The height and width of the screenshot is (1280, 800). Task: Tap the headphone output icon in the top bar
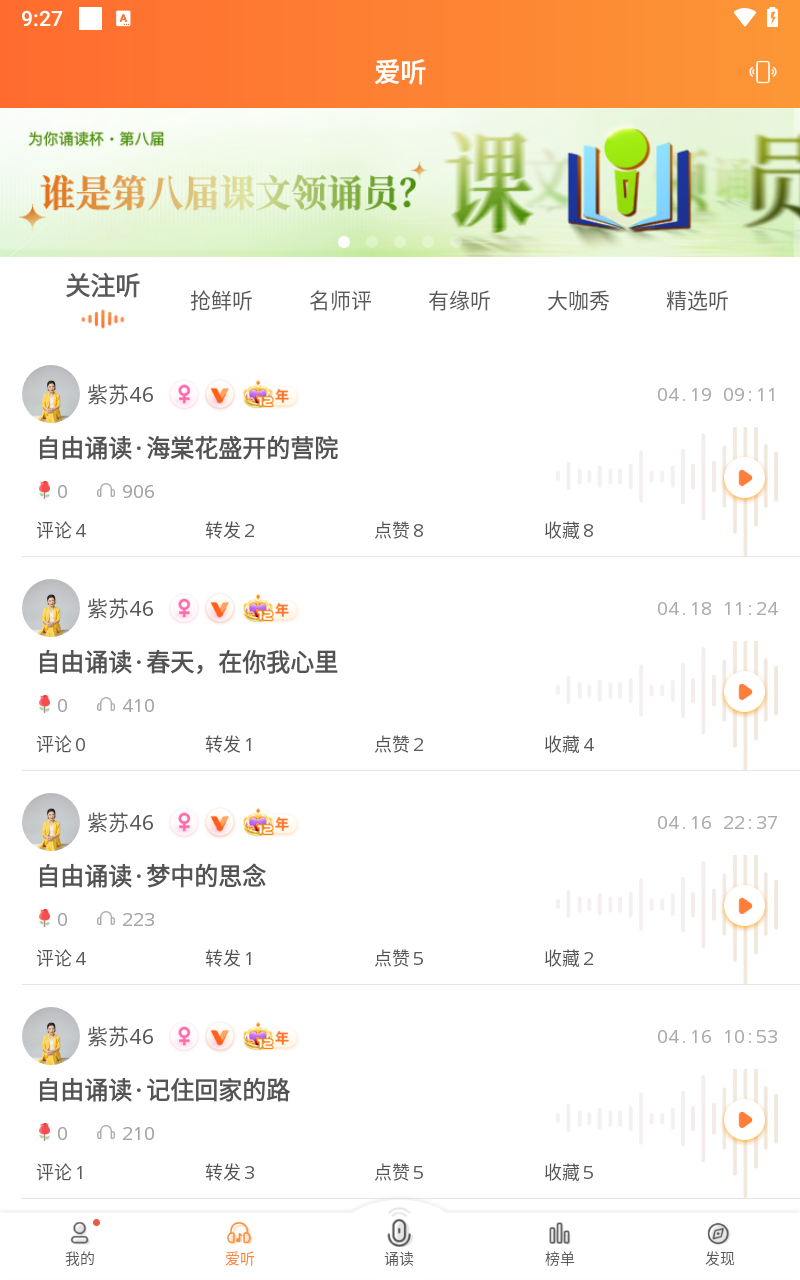tap(762, 72)
